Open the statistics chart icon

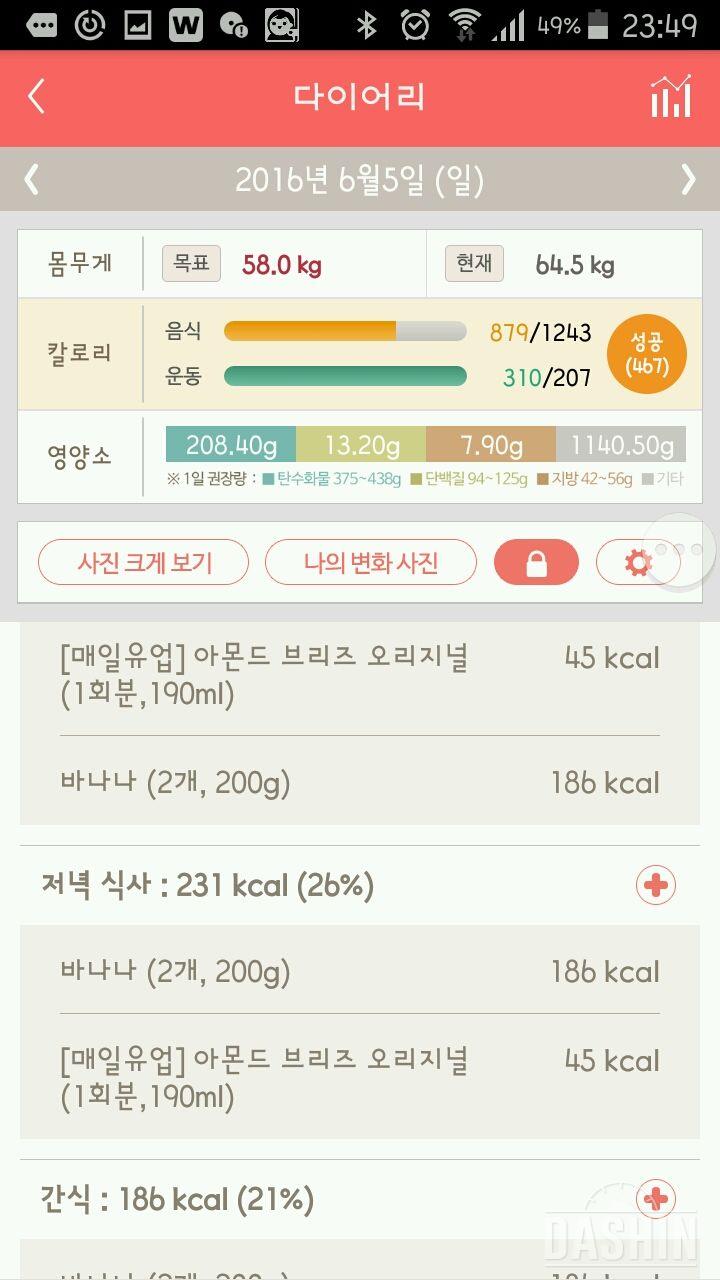click(670, 97)
